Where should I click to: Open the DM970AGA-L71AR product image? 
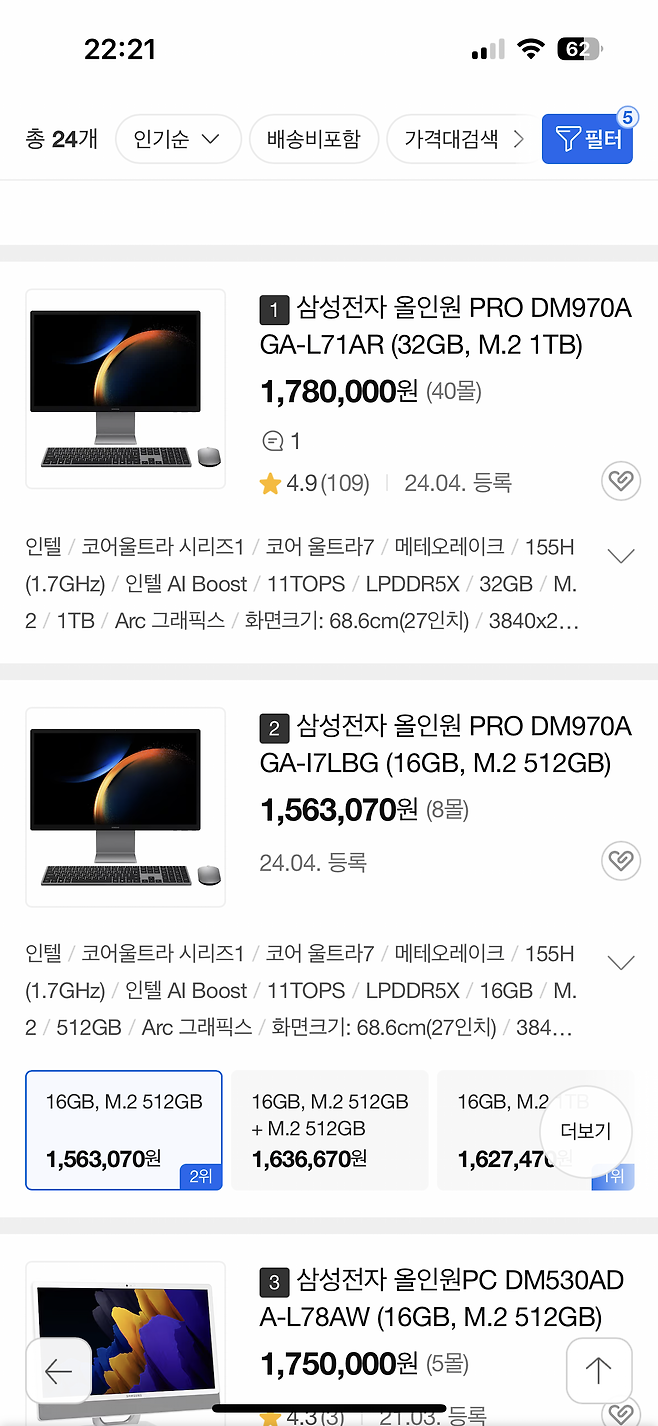click(x=125, y=389)
